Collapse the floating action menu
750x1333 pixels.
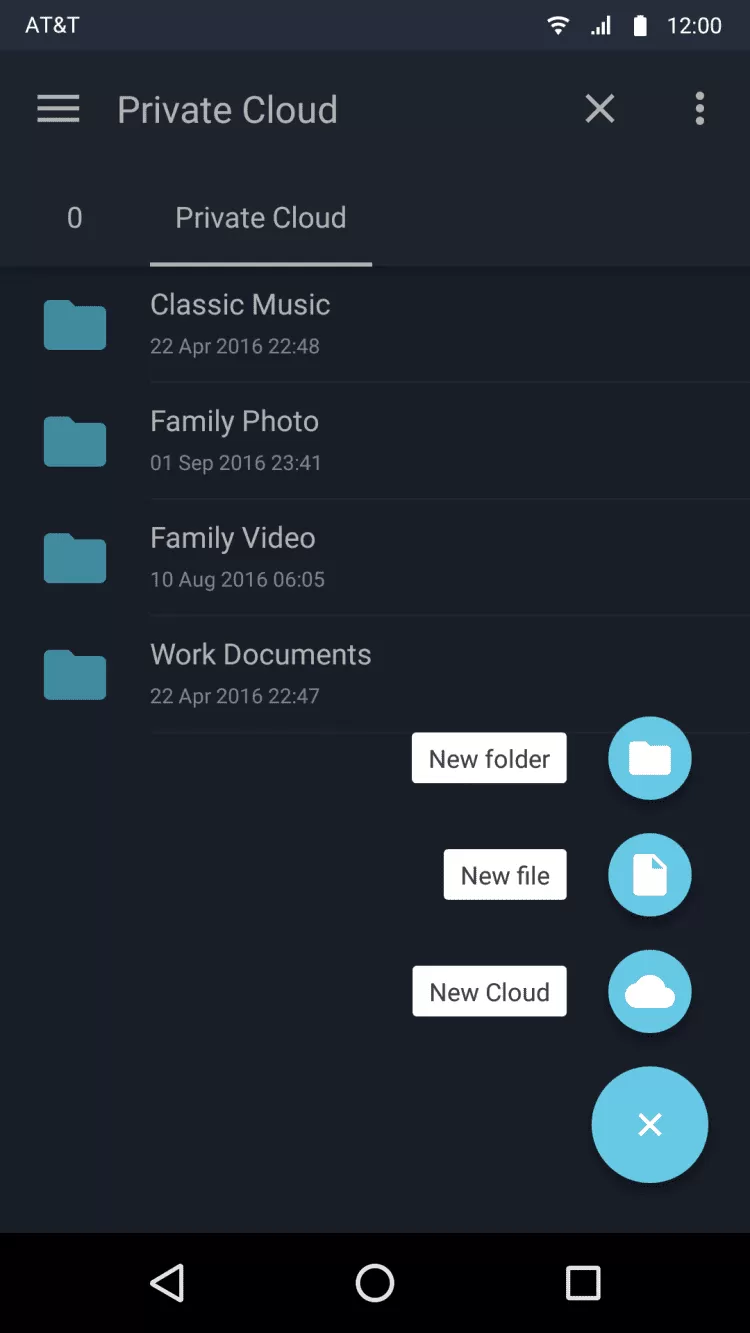click(x=650, y=1125)
